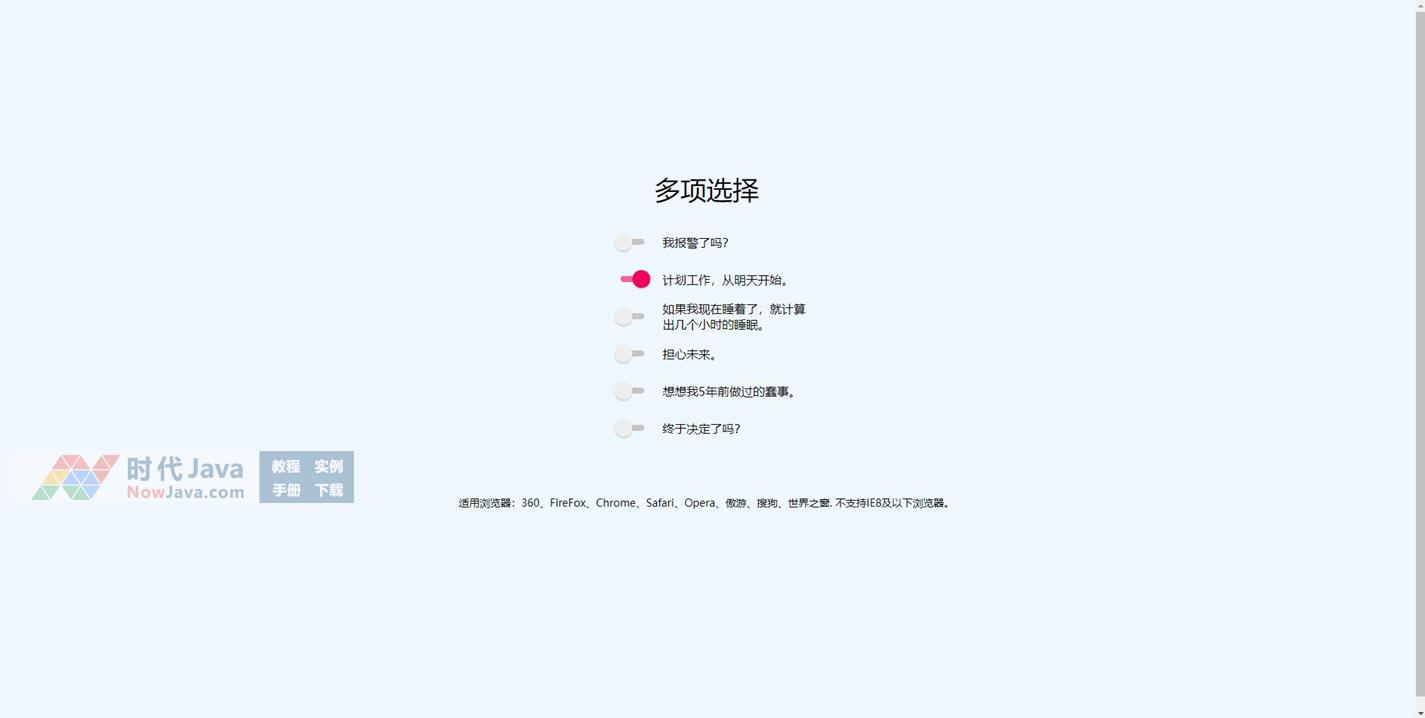
Task: Enable the 想想我5年前做过的蠢事 switch
Action: tap(630, 391)
